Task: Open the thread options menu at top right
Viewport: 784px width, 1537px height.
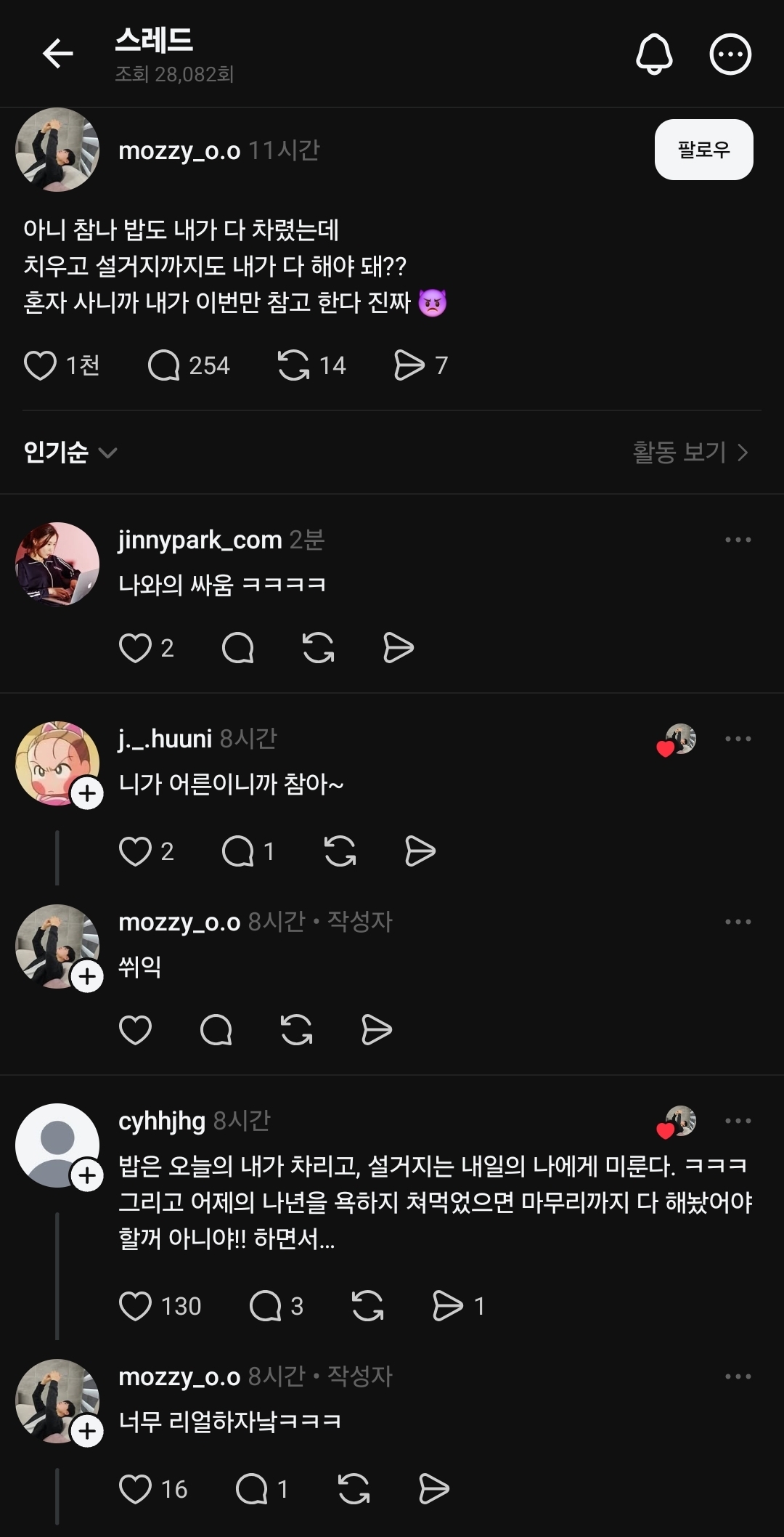Action: click(x=730, y=54)
